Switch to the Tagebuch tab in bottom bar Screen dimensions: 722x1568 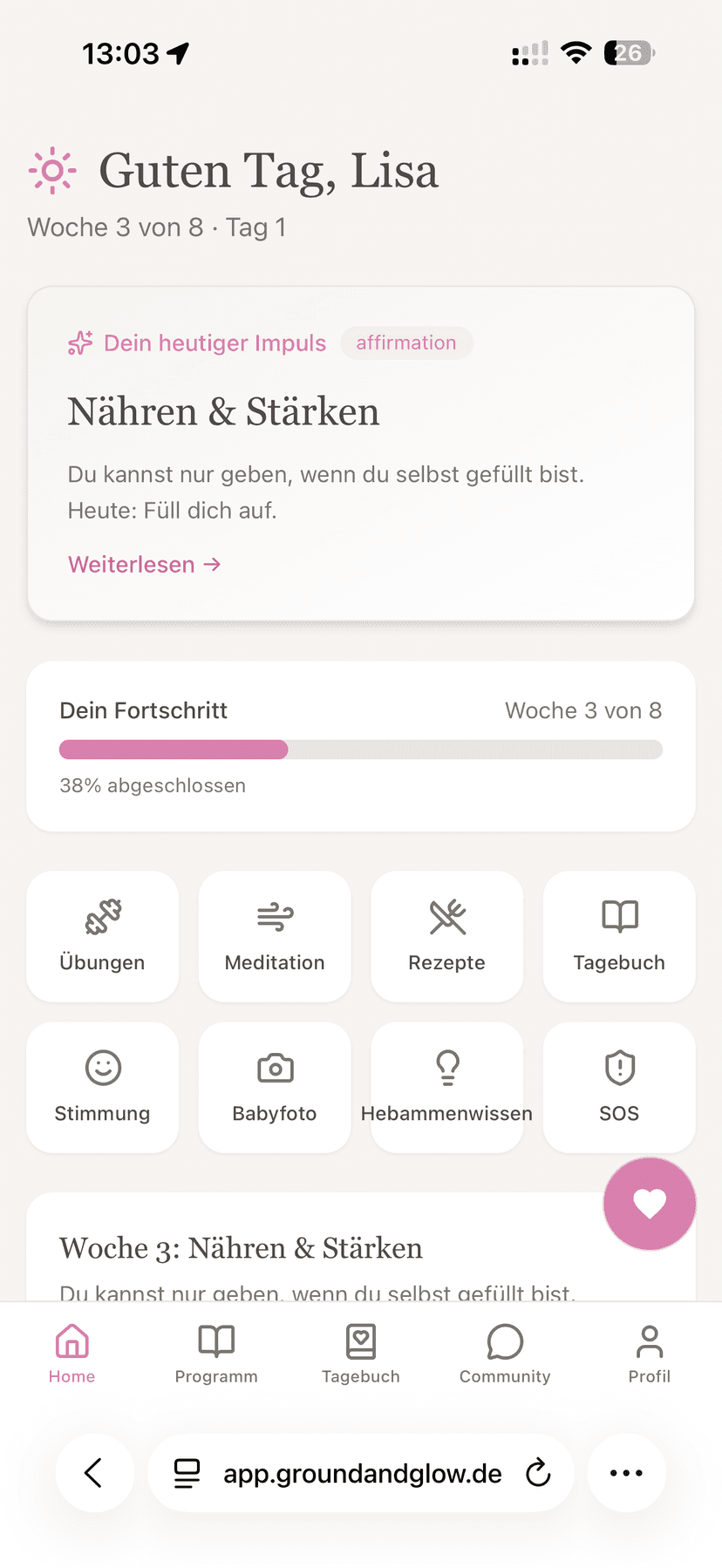click(361, 1354)
